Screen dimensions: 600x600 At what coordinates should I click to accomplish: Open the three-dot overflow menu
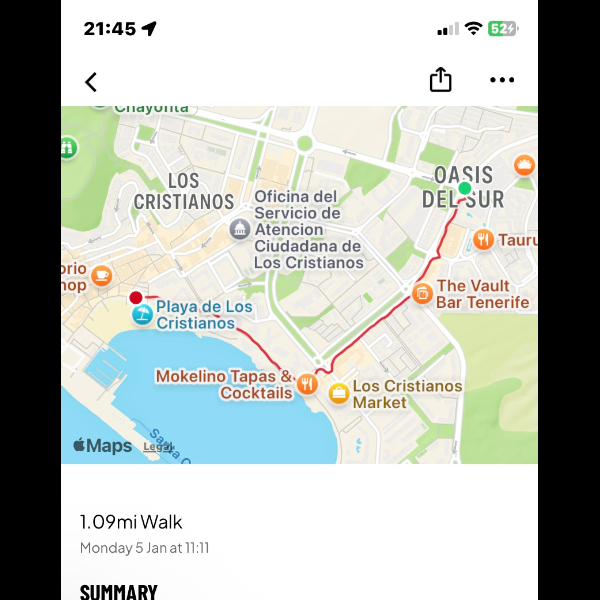pyautogui.click(x=502, y=81)
